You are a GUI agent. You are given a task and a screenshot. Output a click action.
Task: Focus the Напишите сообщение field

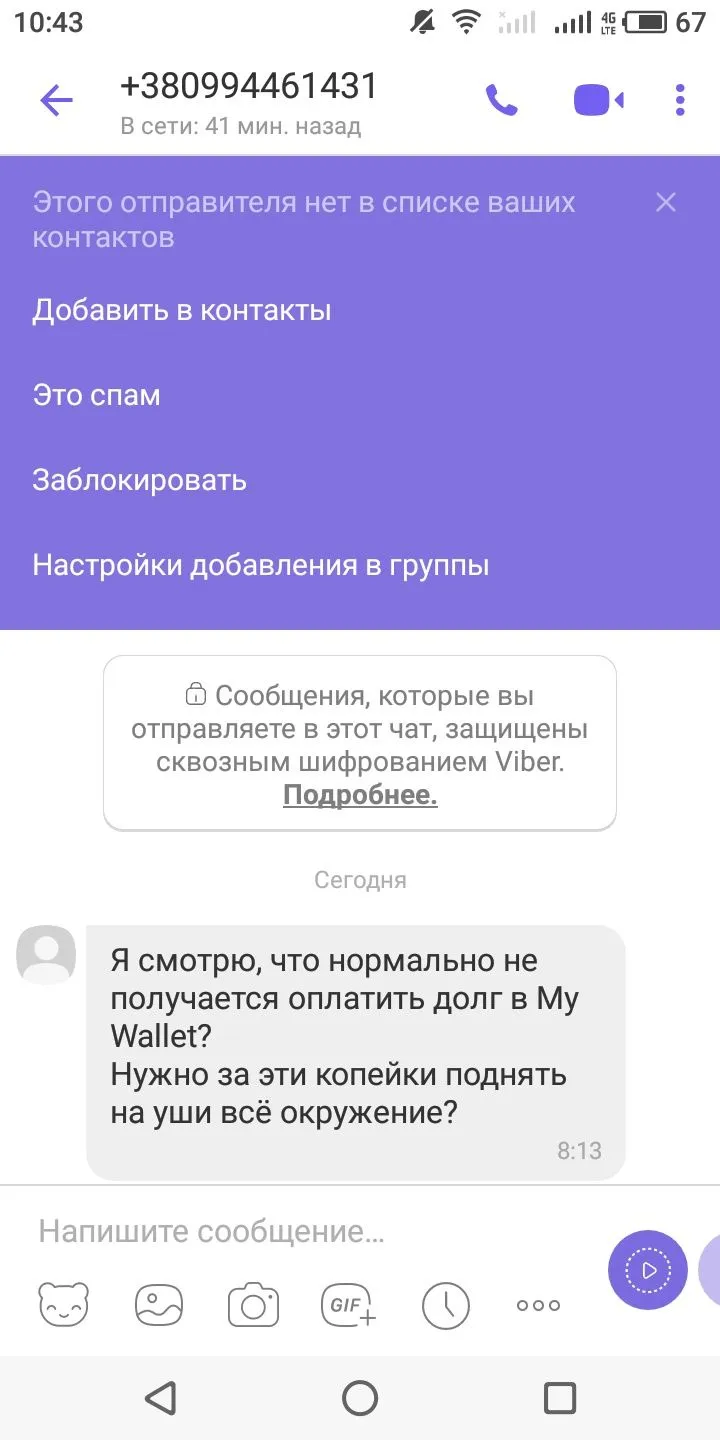(300, 1231)
